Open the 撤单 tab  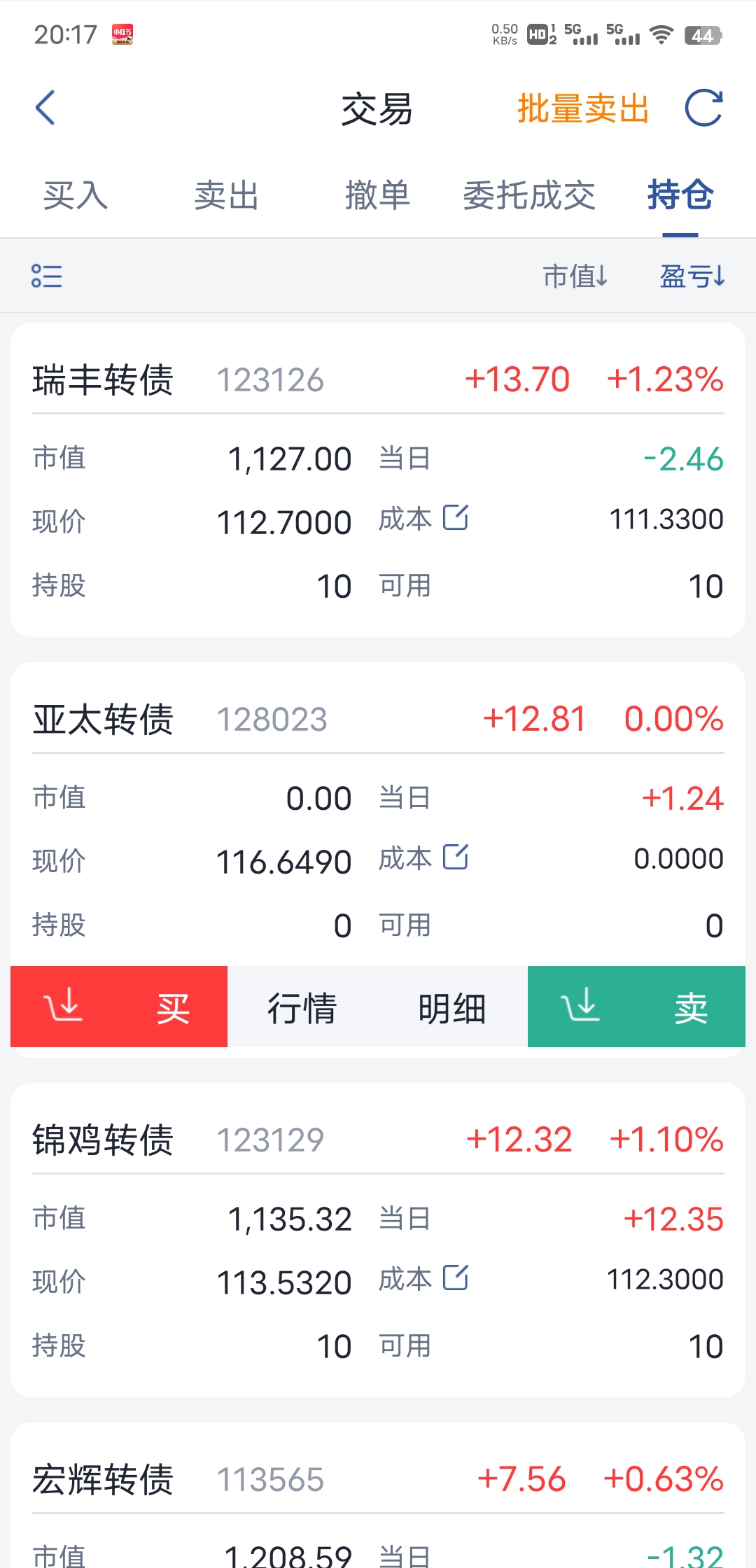tap(378, 195)
